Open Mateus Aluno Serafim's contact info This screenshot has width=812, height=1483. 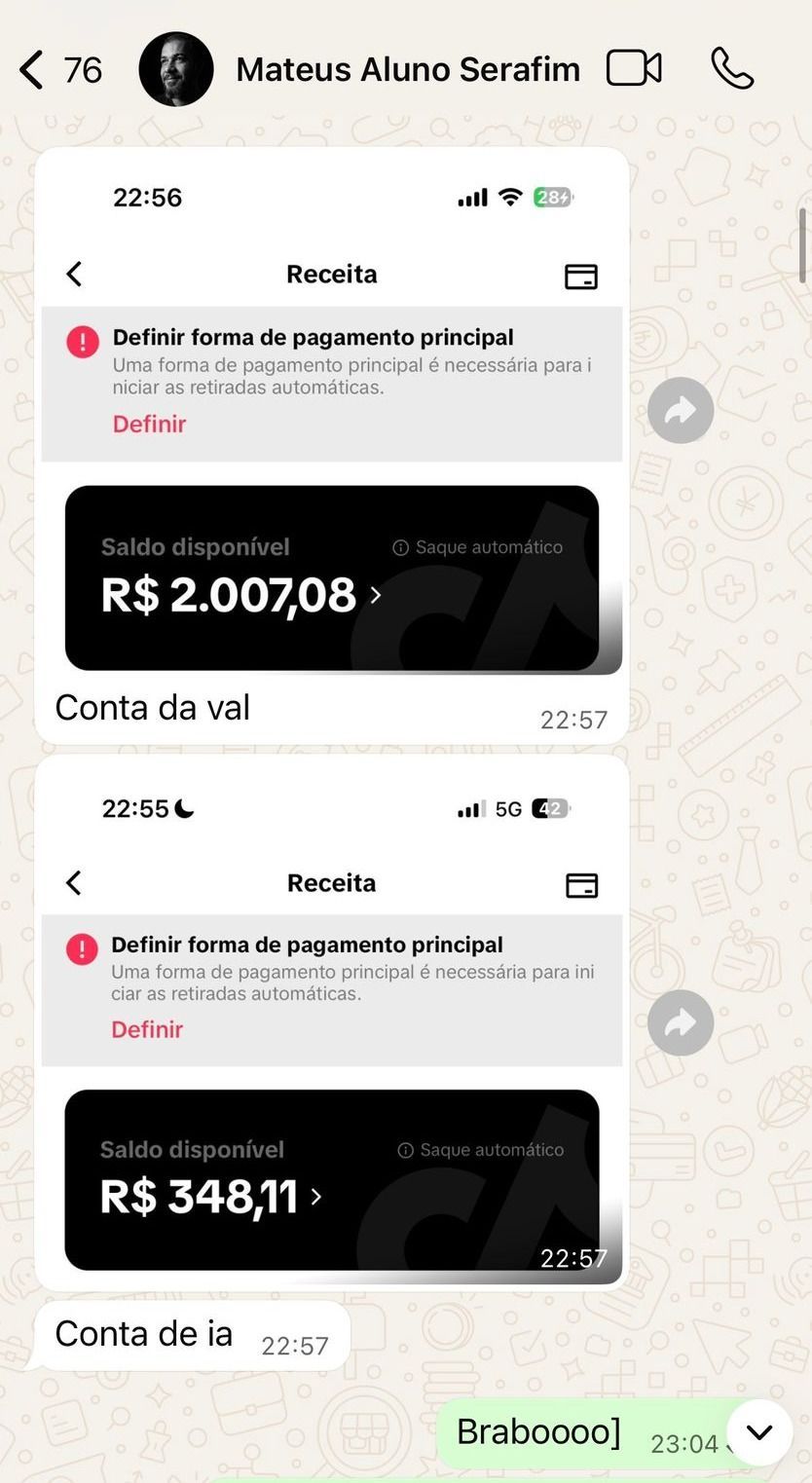click(407, 70)
